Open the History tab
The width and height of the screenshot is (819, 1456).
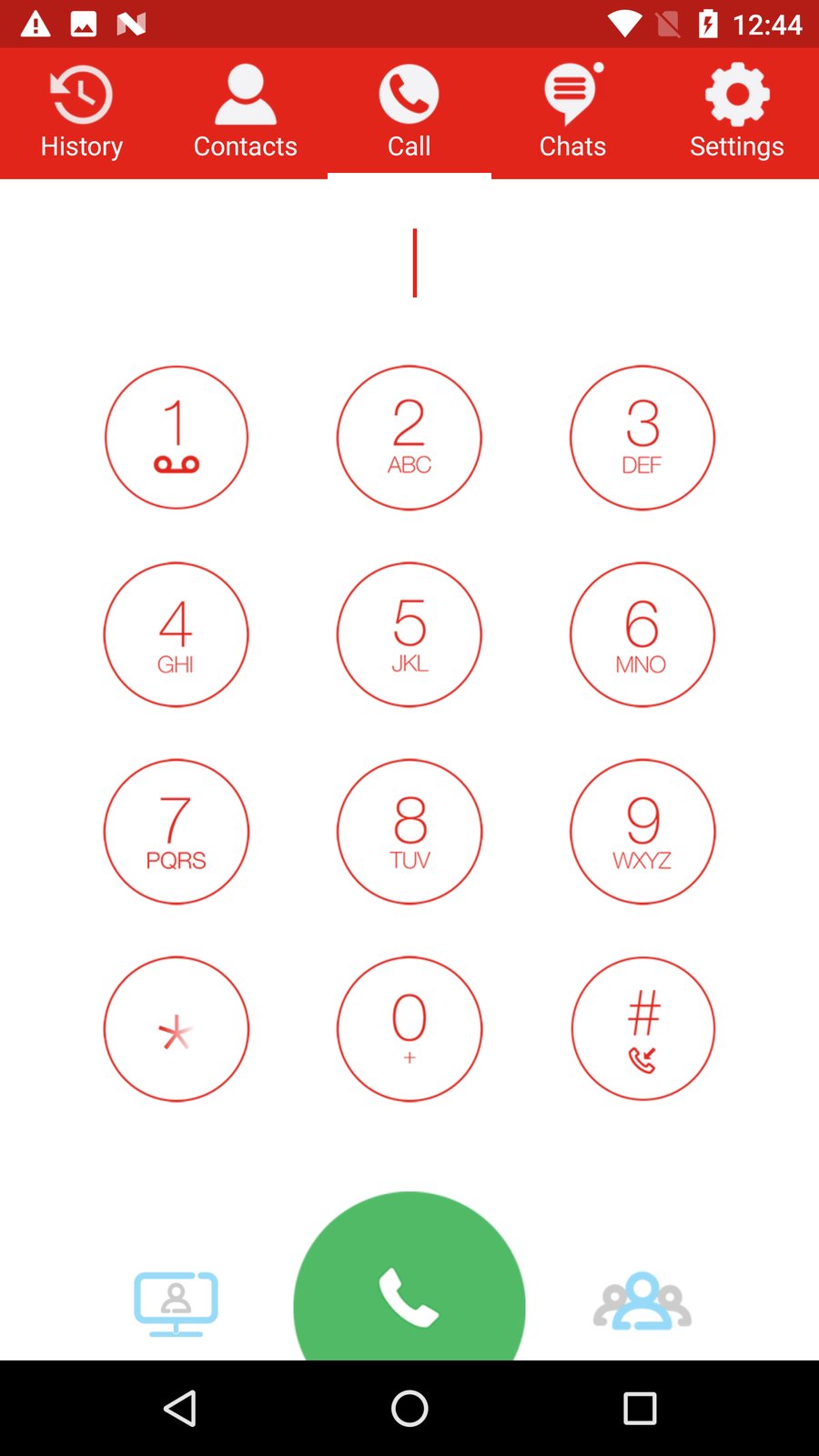pyautogui.click(x=82, y=113)
